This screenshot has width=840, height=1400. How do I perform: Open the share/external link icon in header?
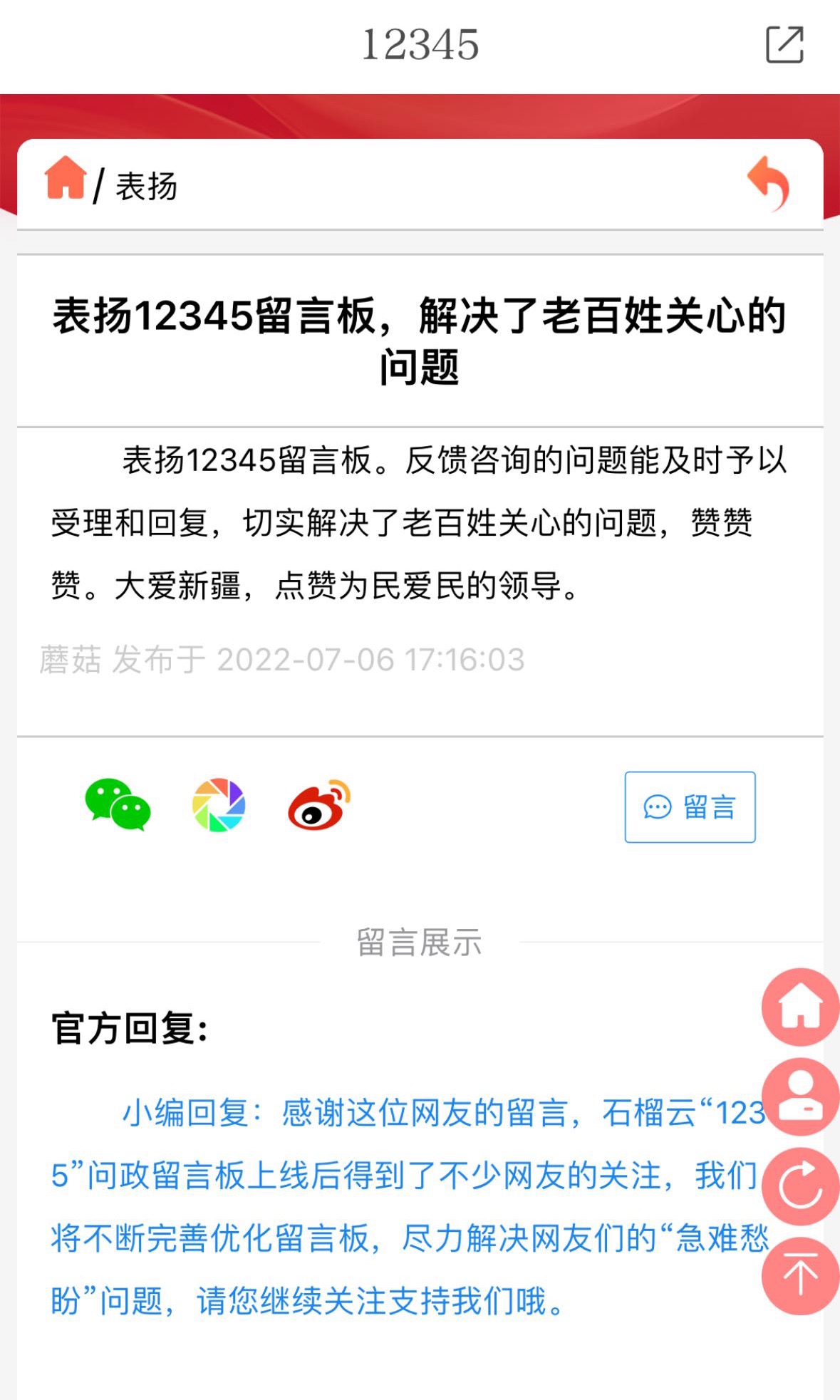tap(784, 44)
